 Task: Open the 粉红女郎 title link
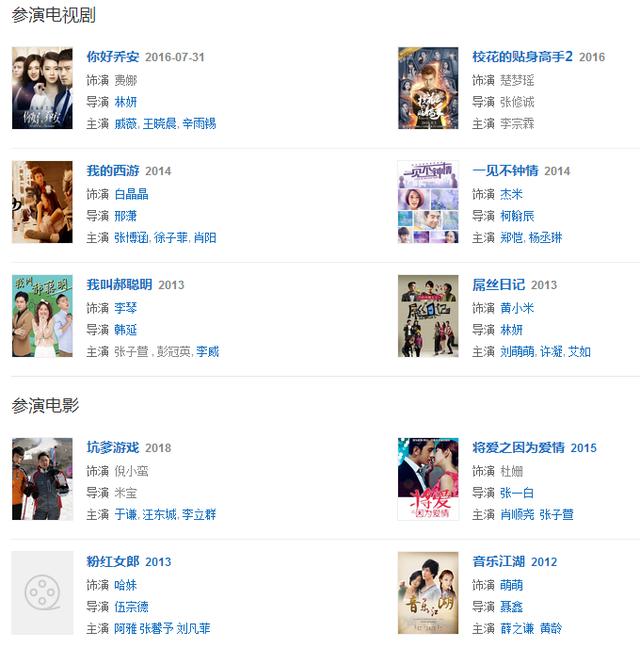(113, 562)
